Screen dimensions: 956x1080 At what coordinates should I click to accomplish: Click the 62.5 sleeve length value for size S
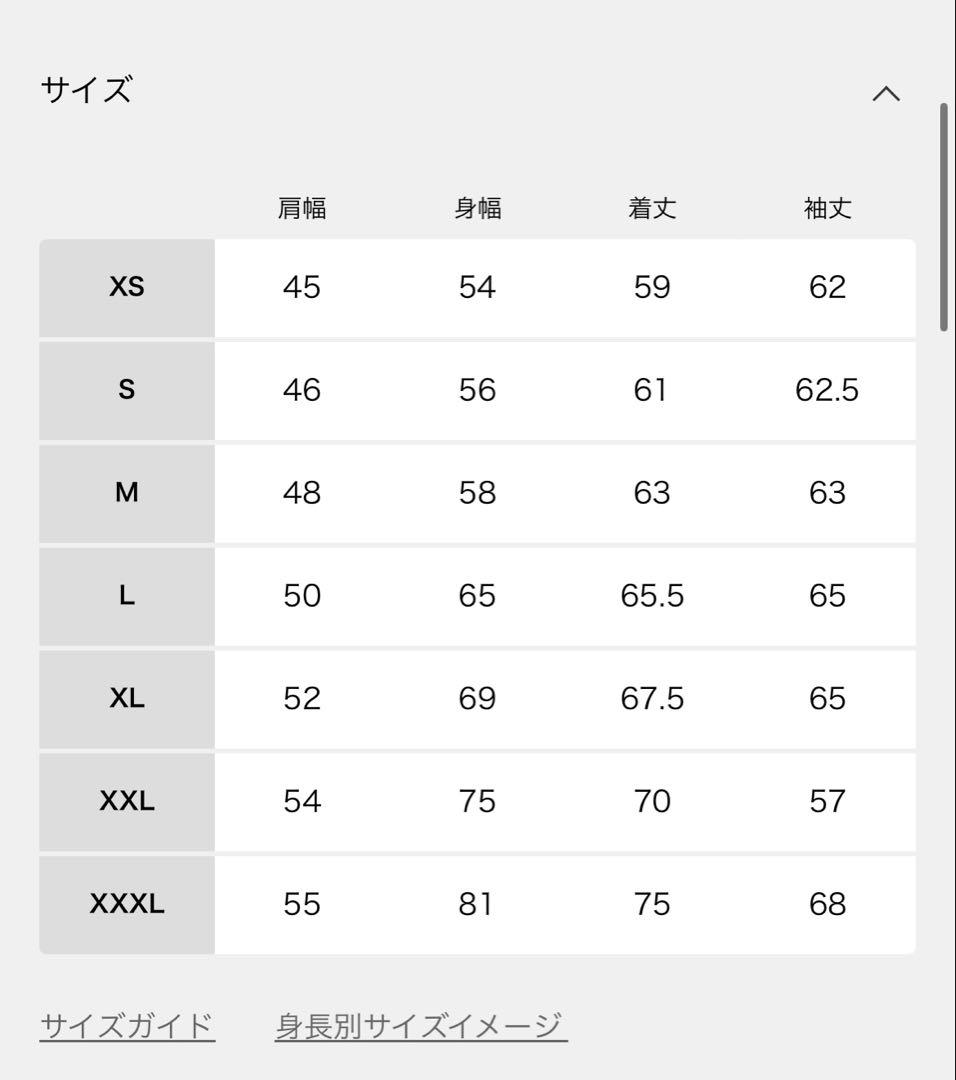coord(827,390)
